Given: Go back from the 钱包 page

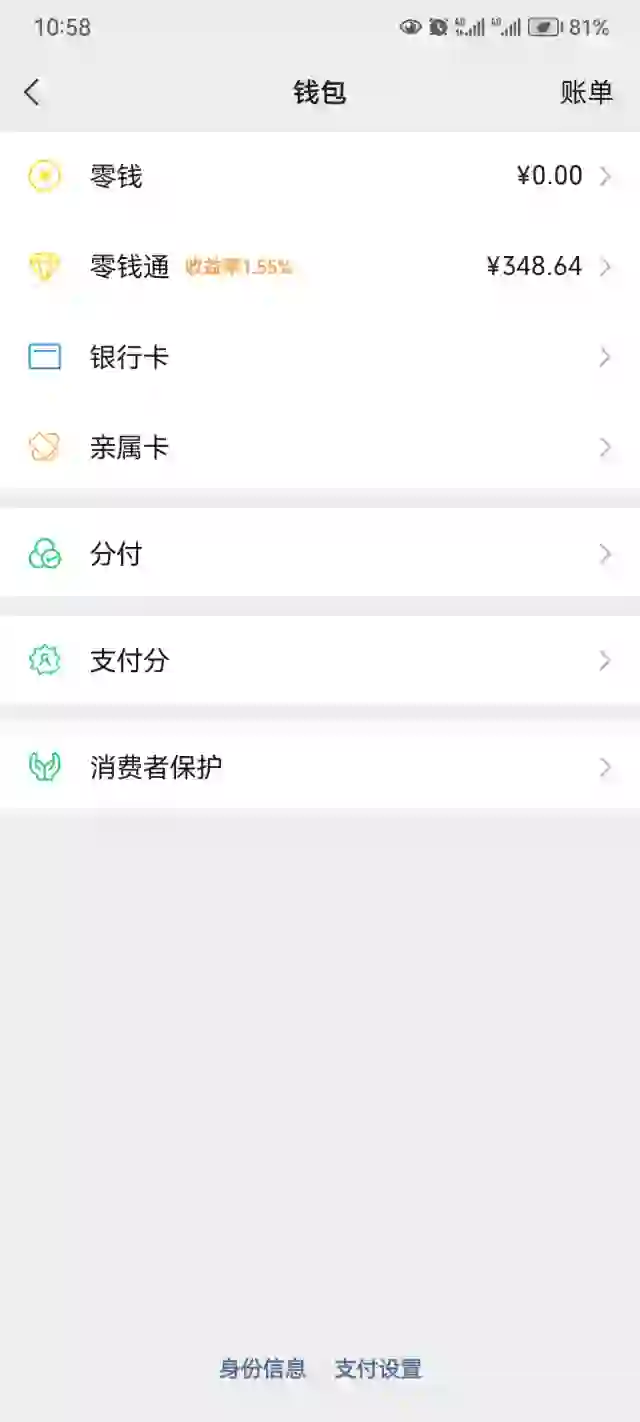Looking at the screenshot, I should tap(32, 93).
